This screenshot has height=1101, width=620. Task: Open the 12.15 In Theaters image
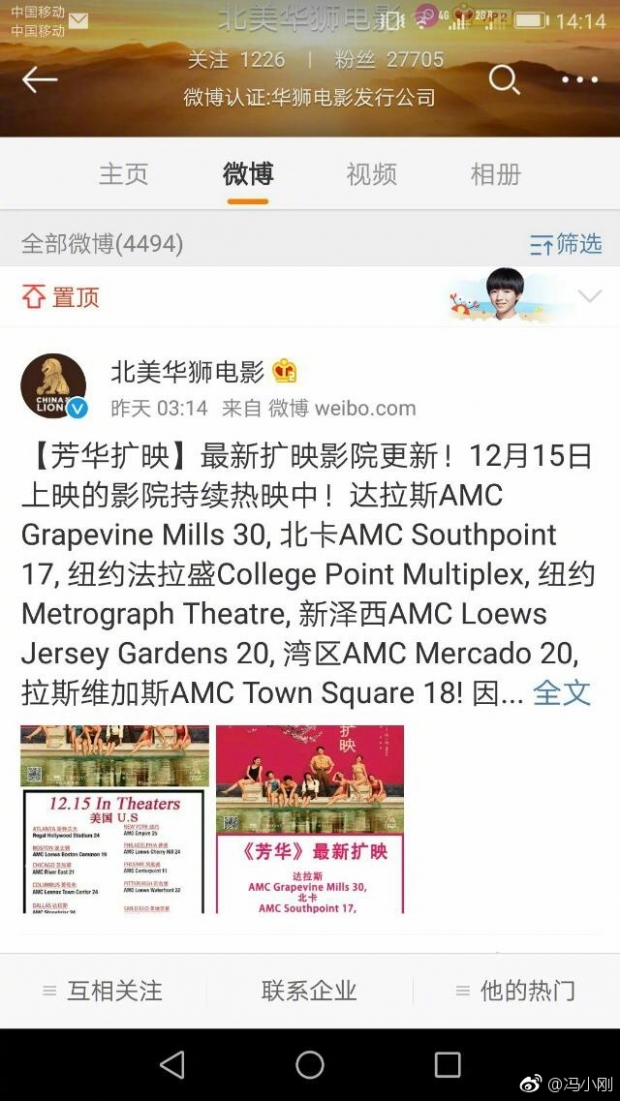(115, 819)
